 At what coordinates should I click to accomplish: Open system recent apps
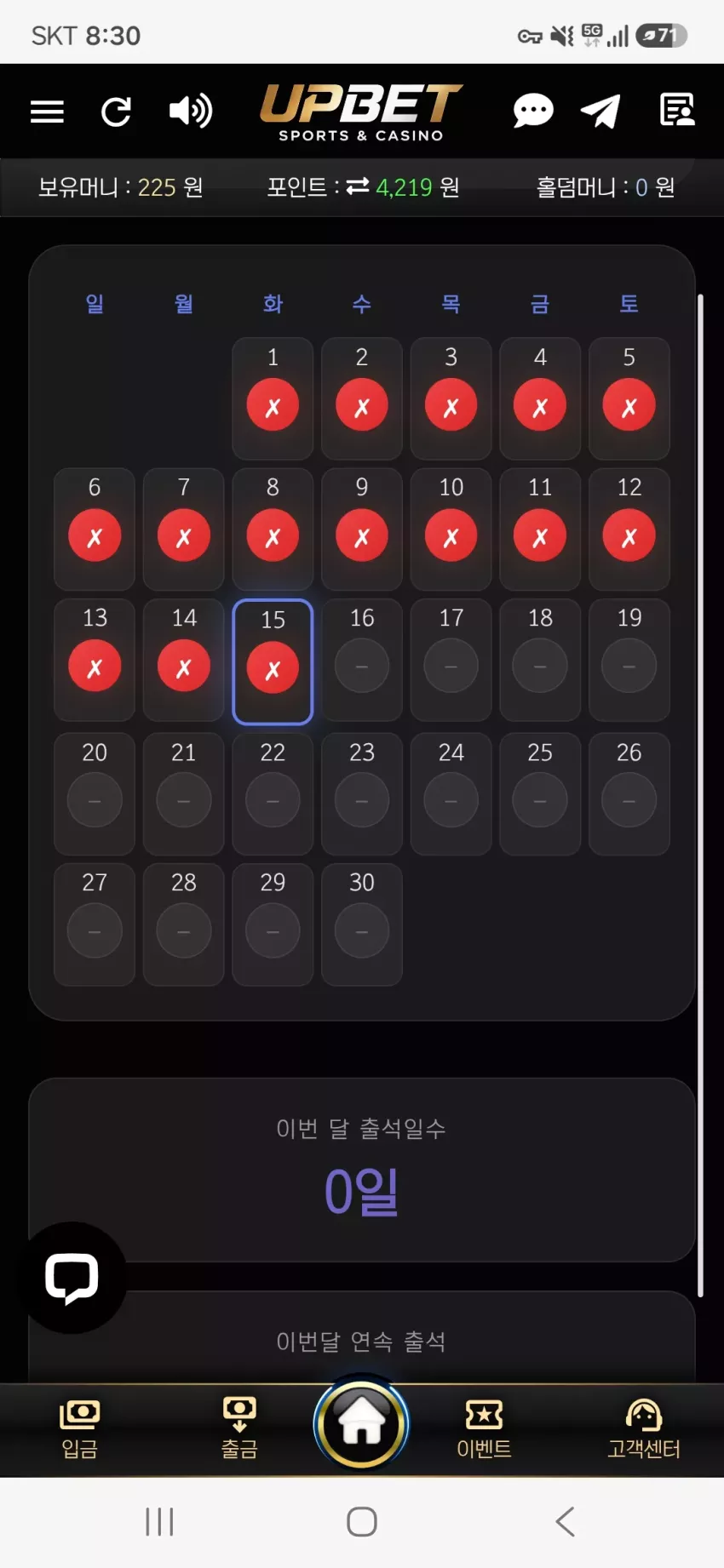[159, 1521]
